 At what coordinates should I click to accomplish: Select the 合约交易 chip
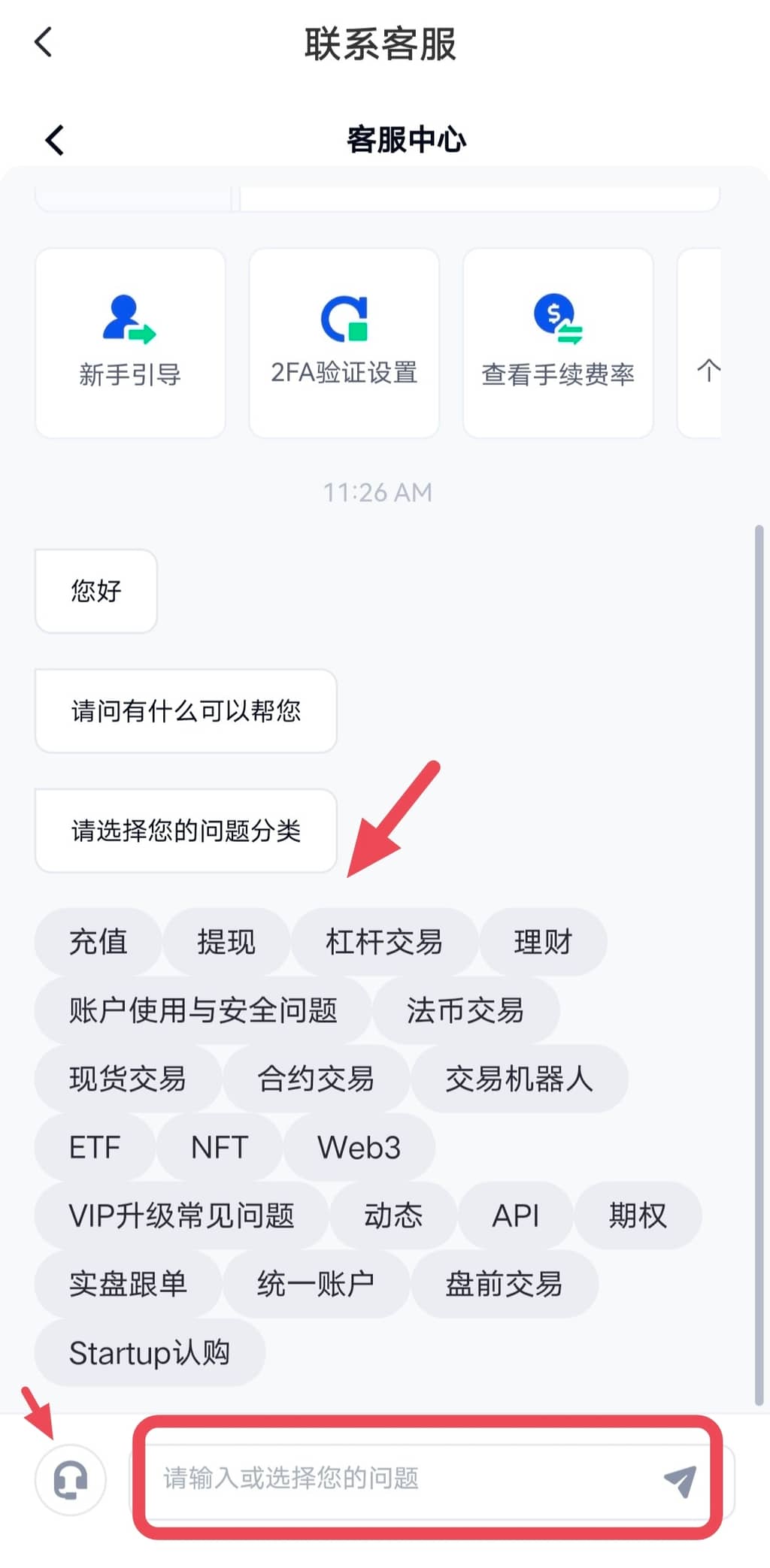click(316, 1079)
